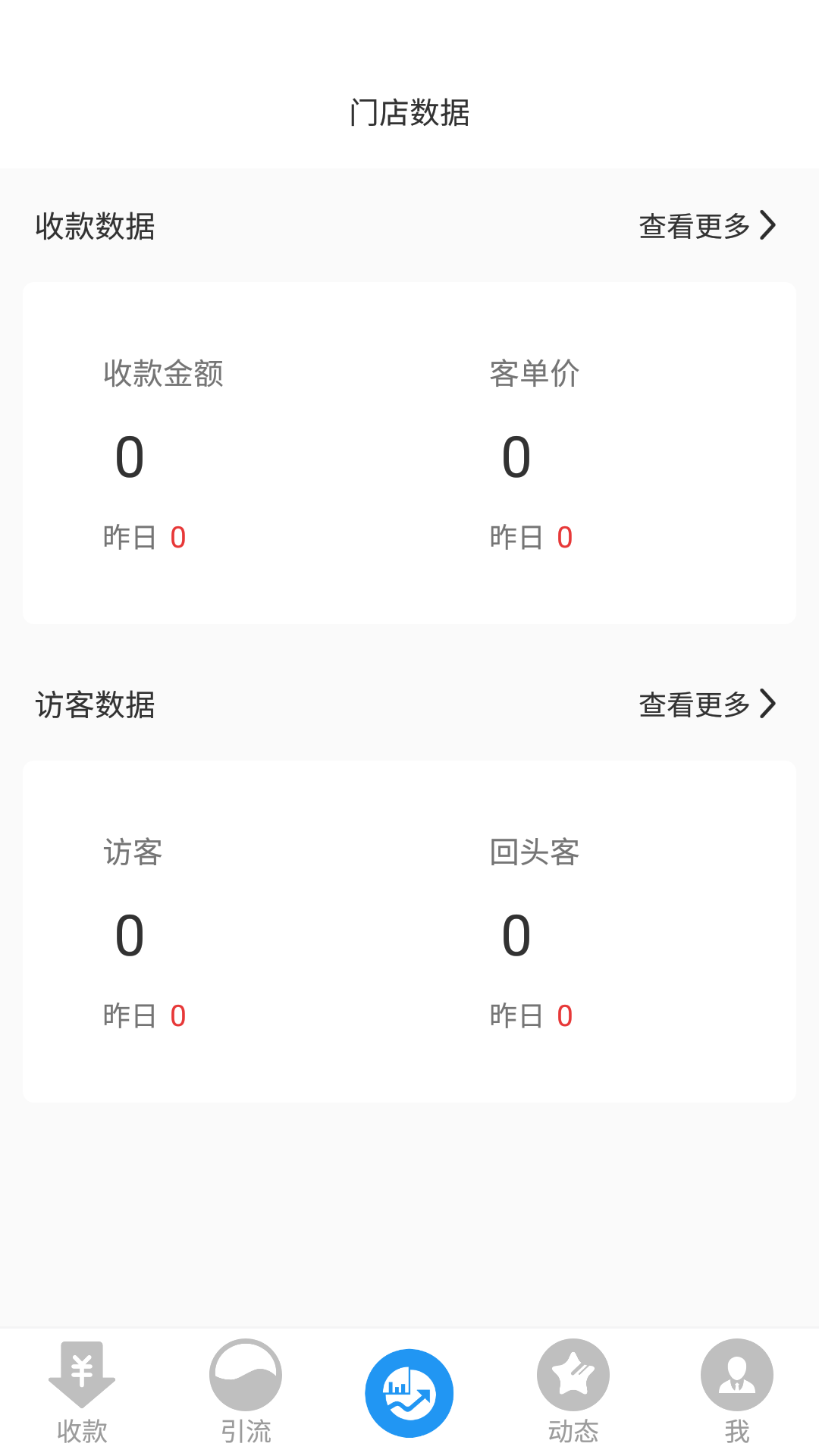
Task: Open 查看更多 for 访客数据
Action: pyautogui.click(x=707, y=704)
